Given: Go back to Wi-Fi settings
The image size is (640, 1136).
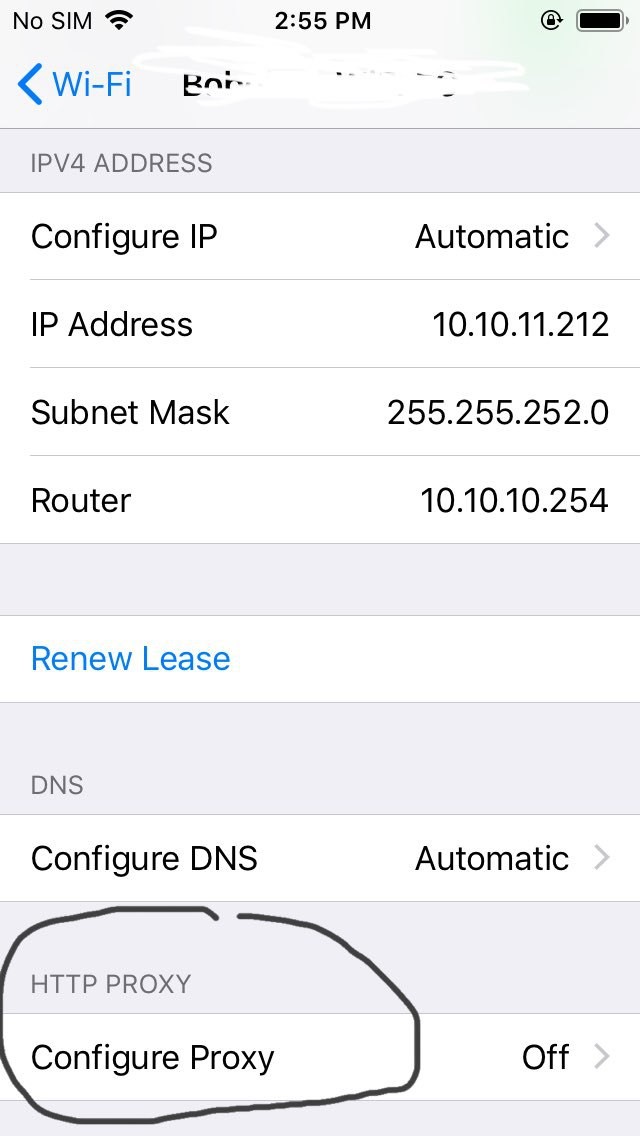Looking at the screenshot, I should tap(75, 84).
